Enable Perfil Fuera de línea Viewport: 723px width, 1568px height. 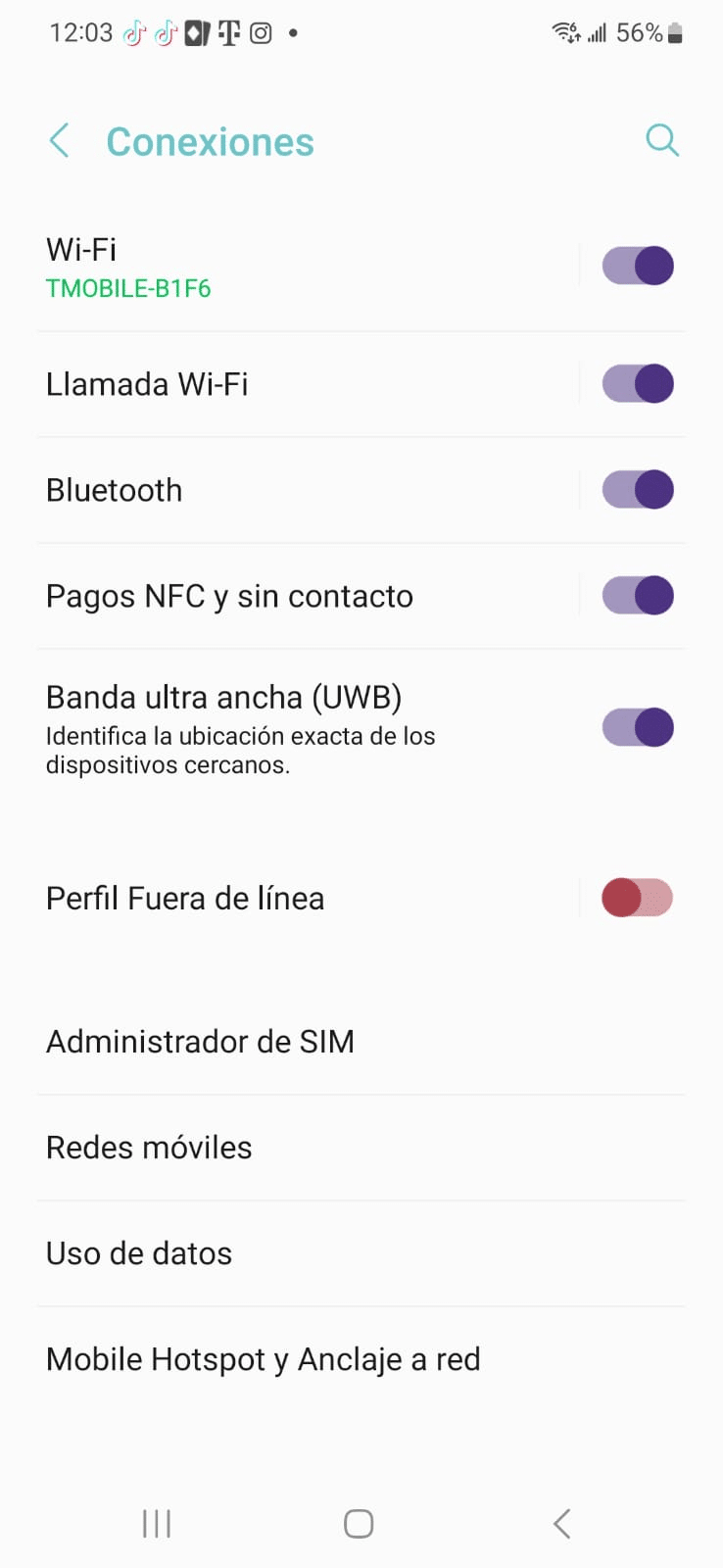pos(637,897)
